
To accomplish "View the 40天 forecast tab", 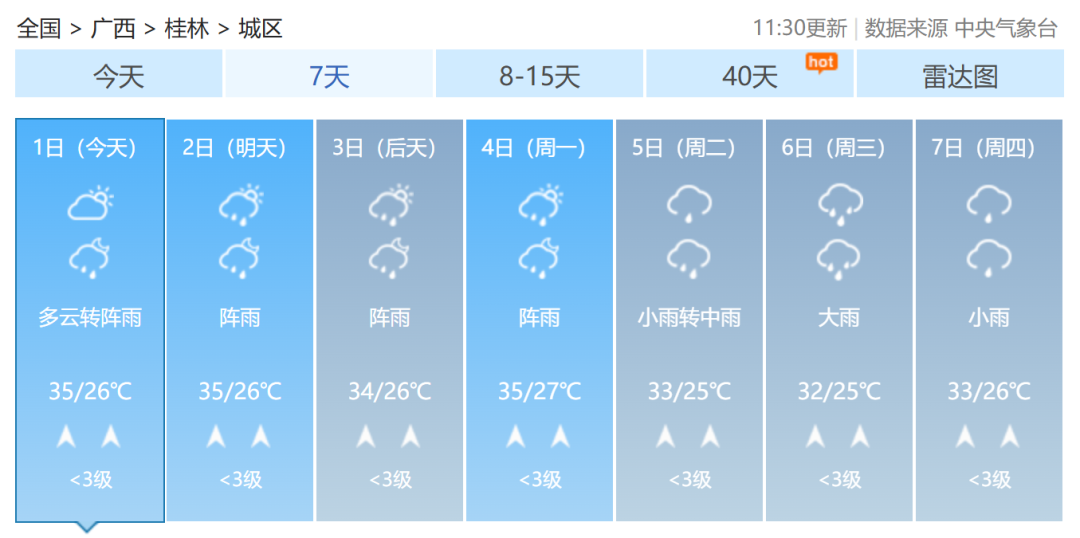I will click(750, 75).
